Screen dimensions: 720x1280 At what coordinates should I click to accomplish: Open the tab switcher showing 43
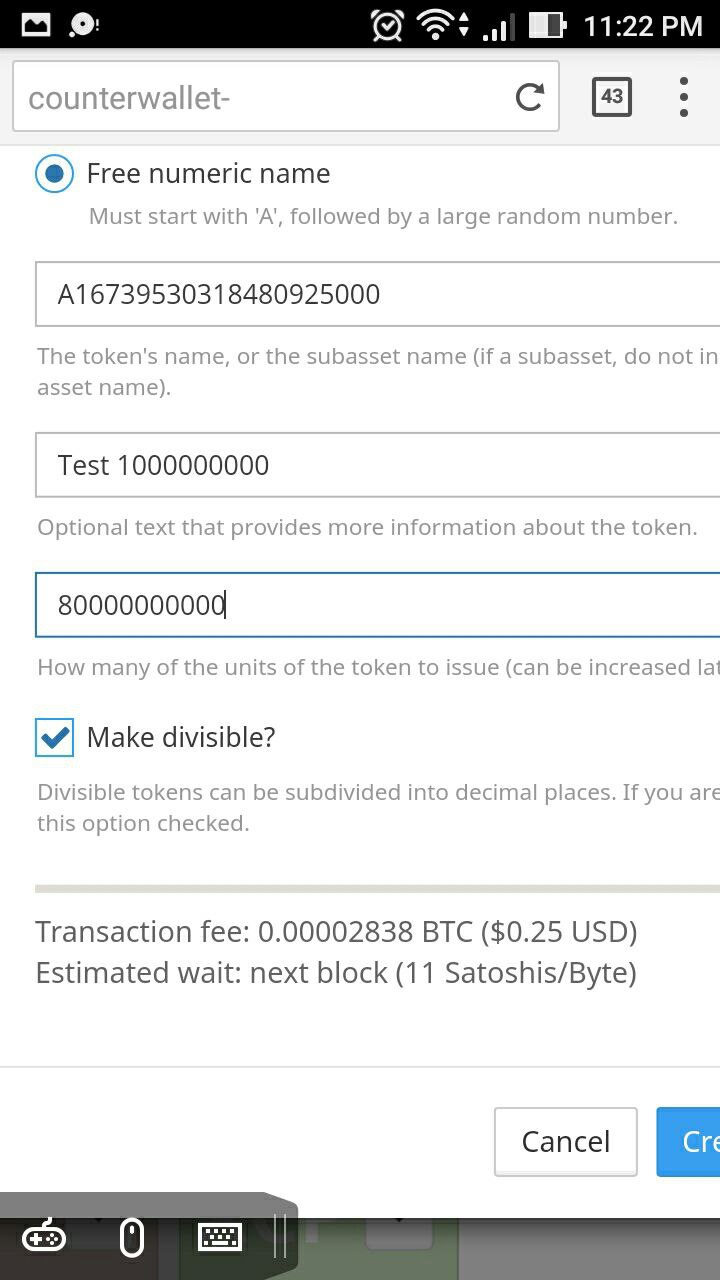[x=612, y=97]
